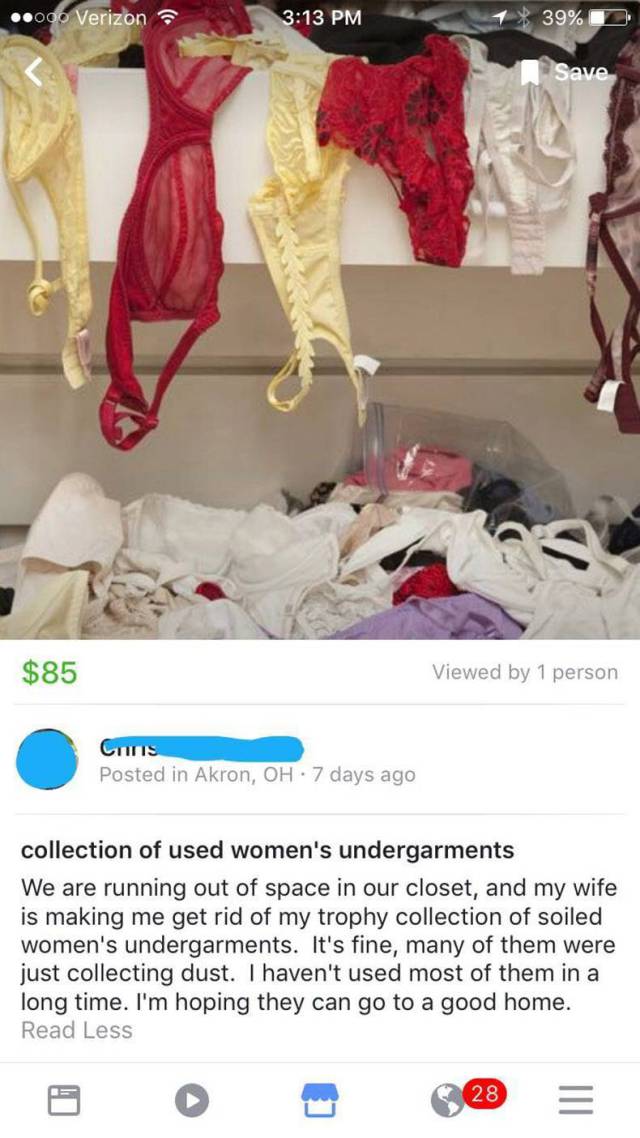Go back using the top-left arrow
The width and height of the screenshot is (640, 1138).
pos(34,73)
